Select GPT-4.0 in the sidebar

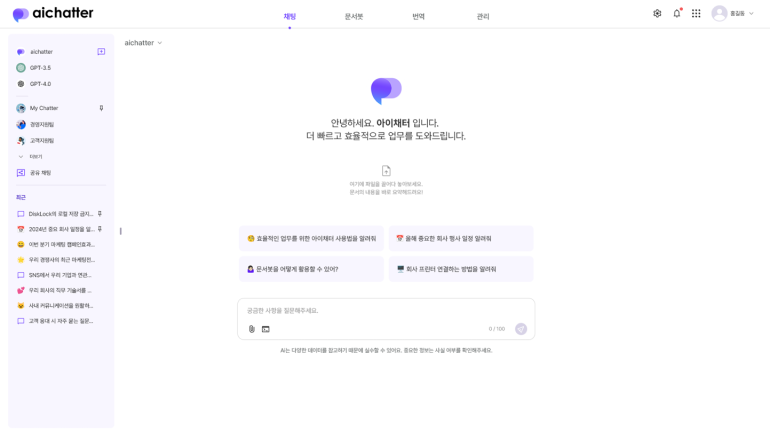click(x=40, y=84)
